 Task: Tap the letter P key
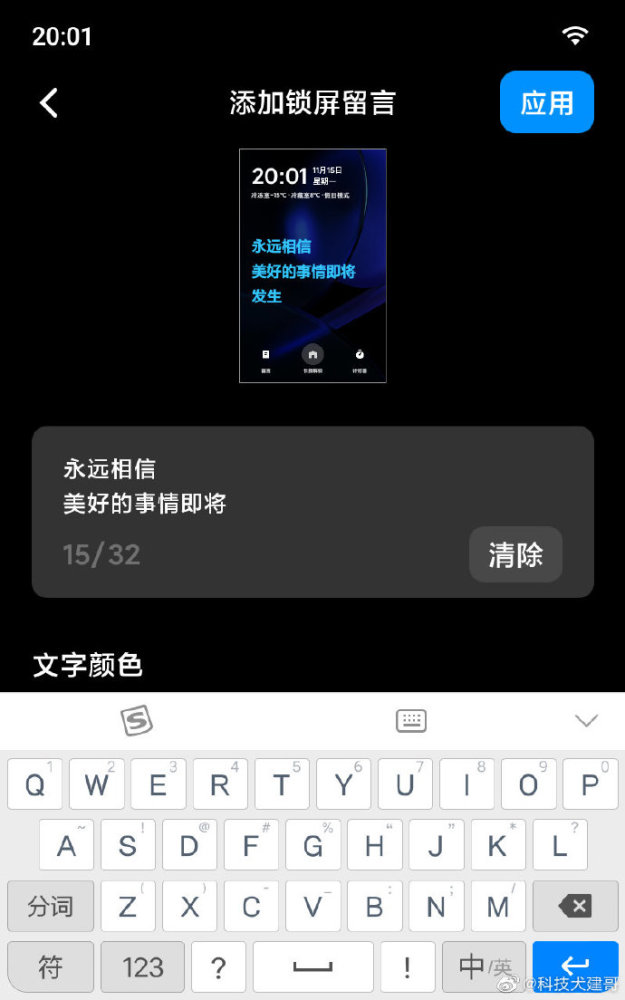point(590,785)
